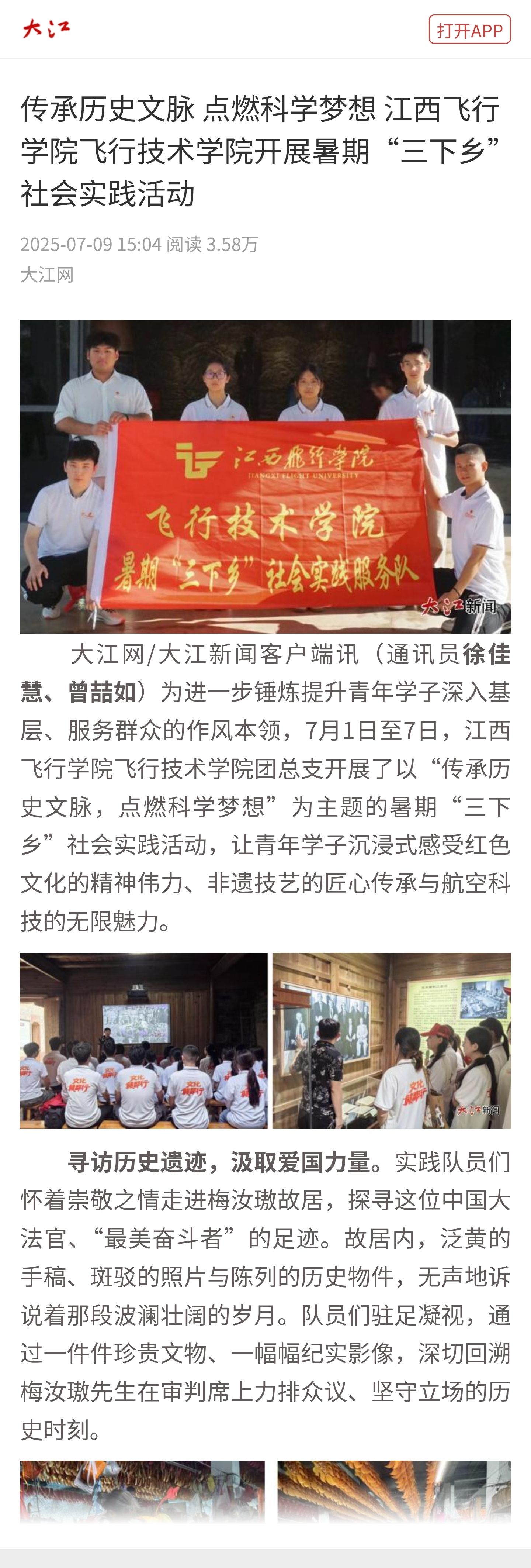View the photo of students watching a screen
Image resolution: width=531 pixels, height=1568 pixels.
pos(143,1040)
